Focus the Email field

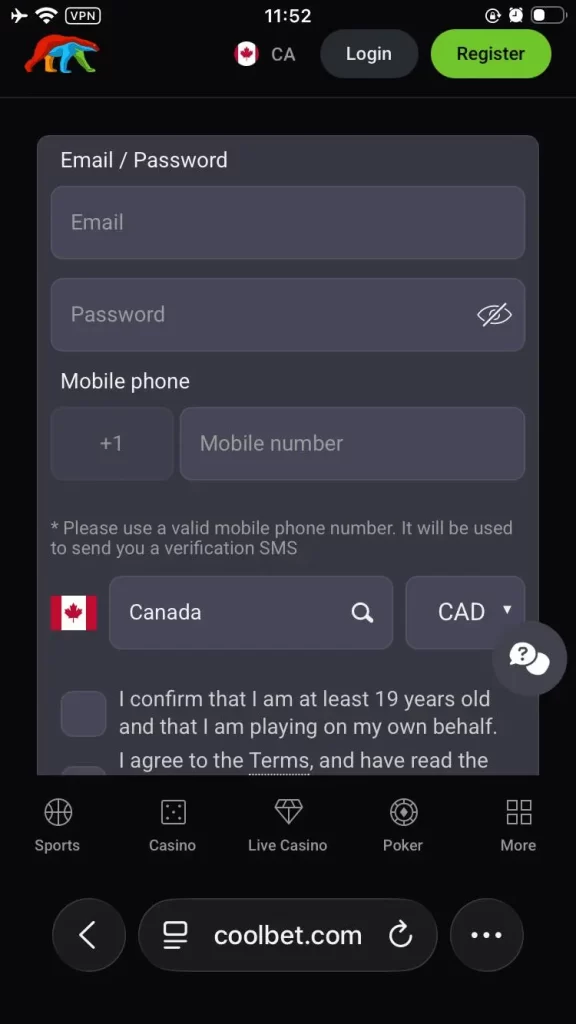tap(288, 223)
